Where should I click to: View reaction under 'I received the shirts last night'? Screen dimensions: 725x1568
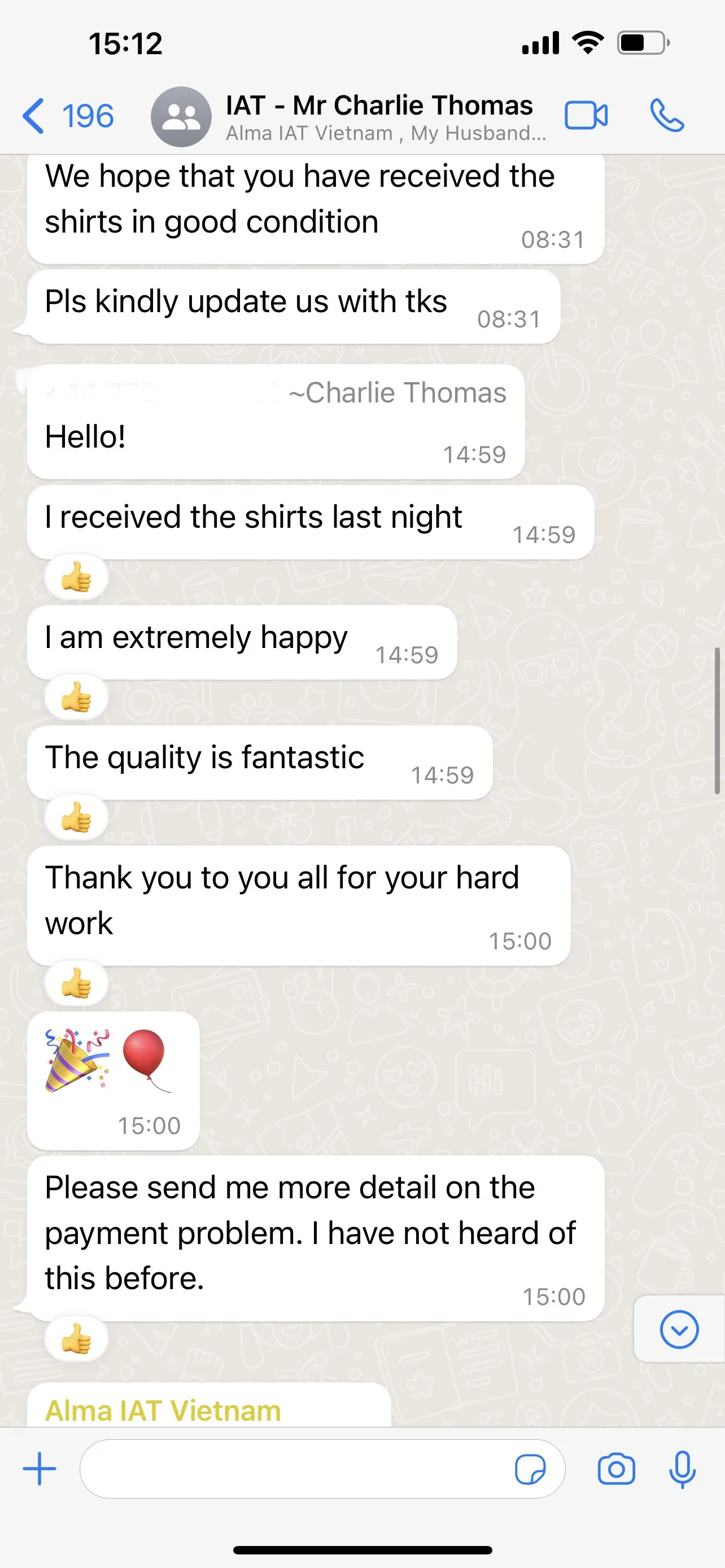tap(76, 576)
